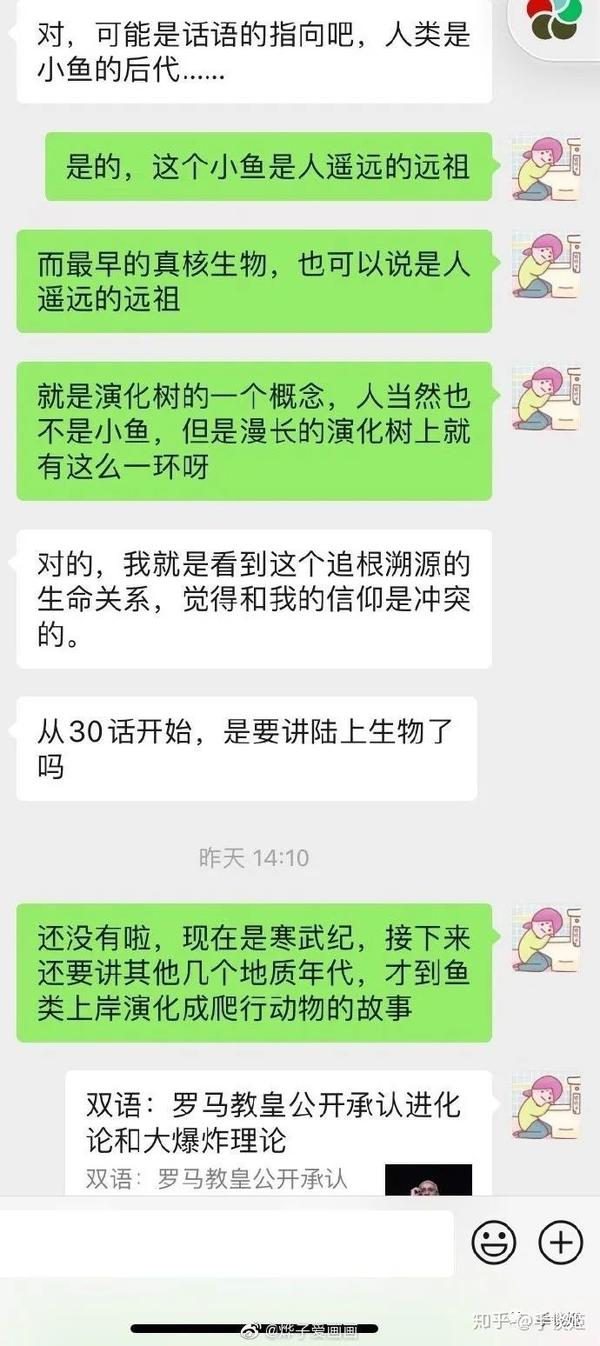Tap the avatar beside 就是演化树的一个概念 message

(546, 397)
